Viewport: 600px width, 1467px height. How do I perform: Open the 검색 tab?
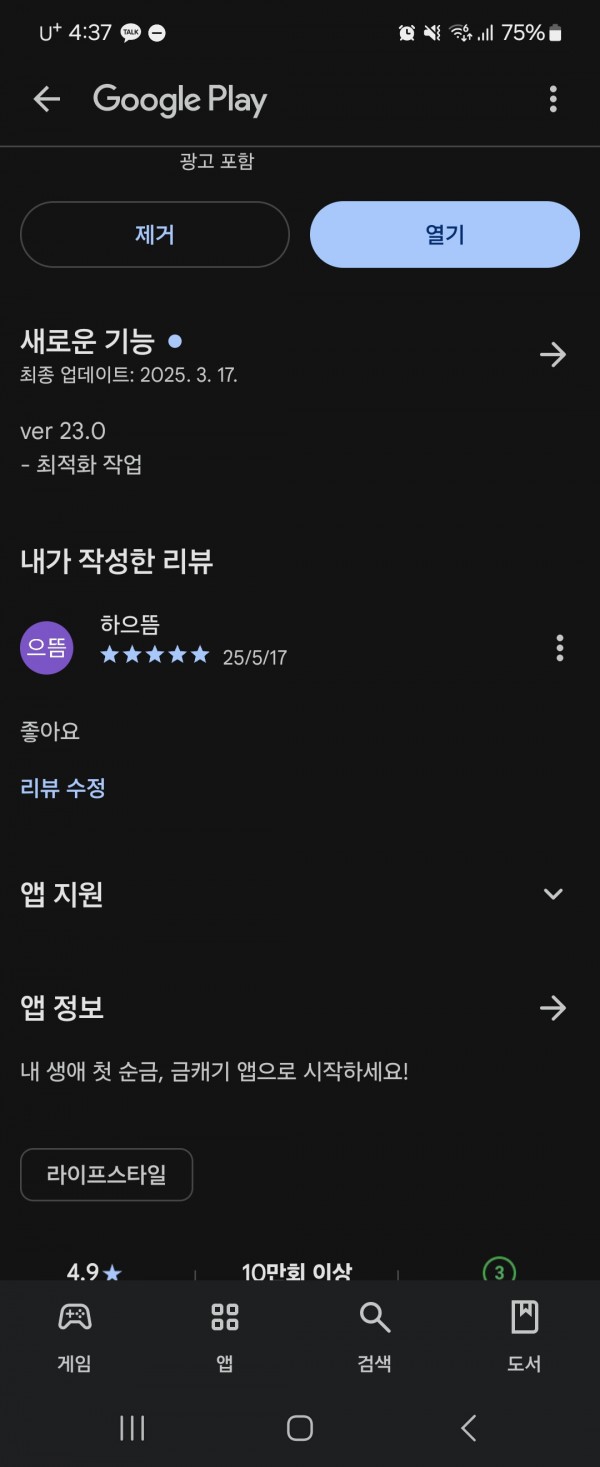point(375,1335)
